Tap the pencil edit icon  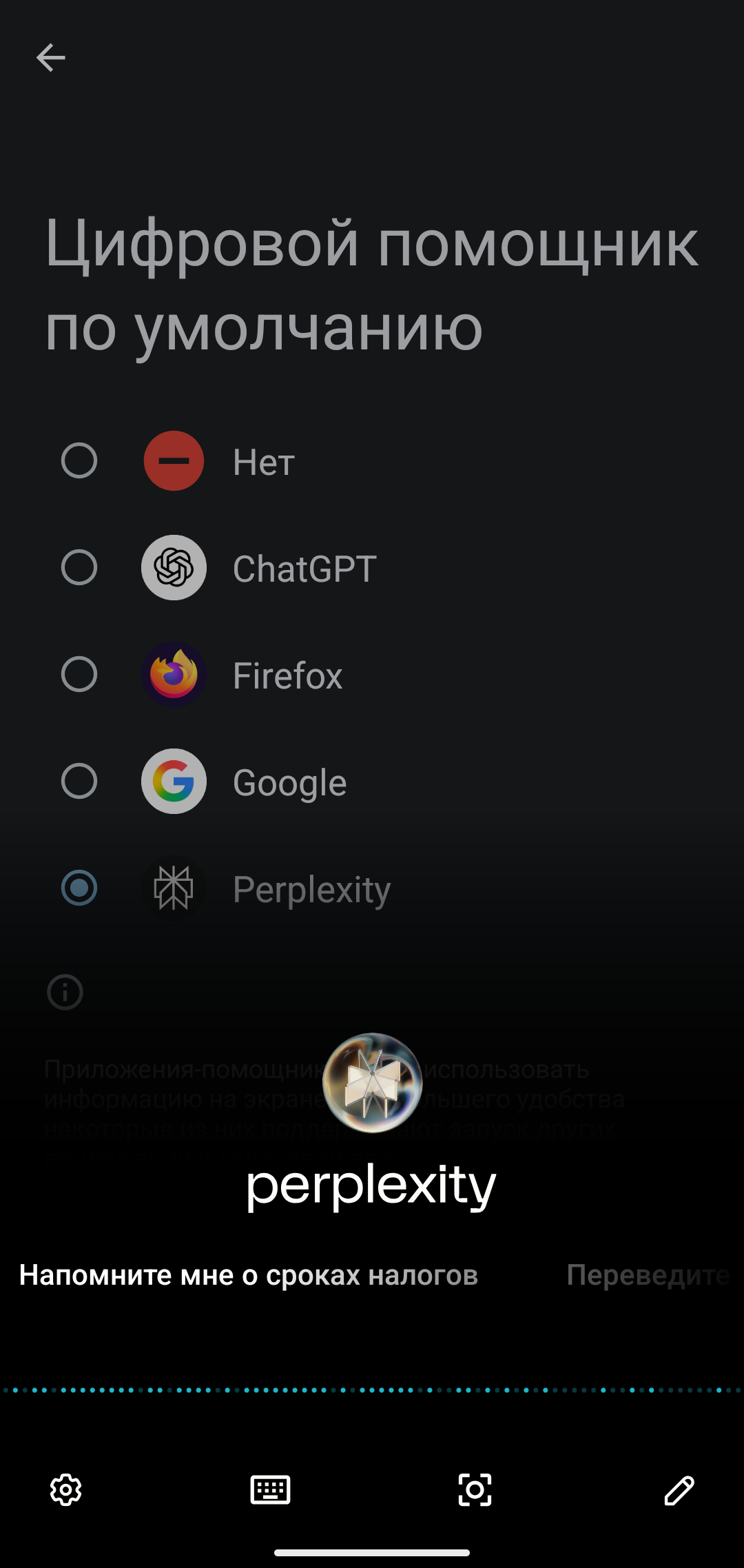pos(679,1490)
